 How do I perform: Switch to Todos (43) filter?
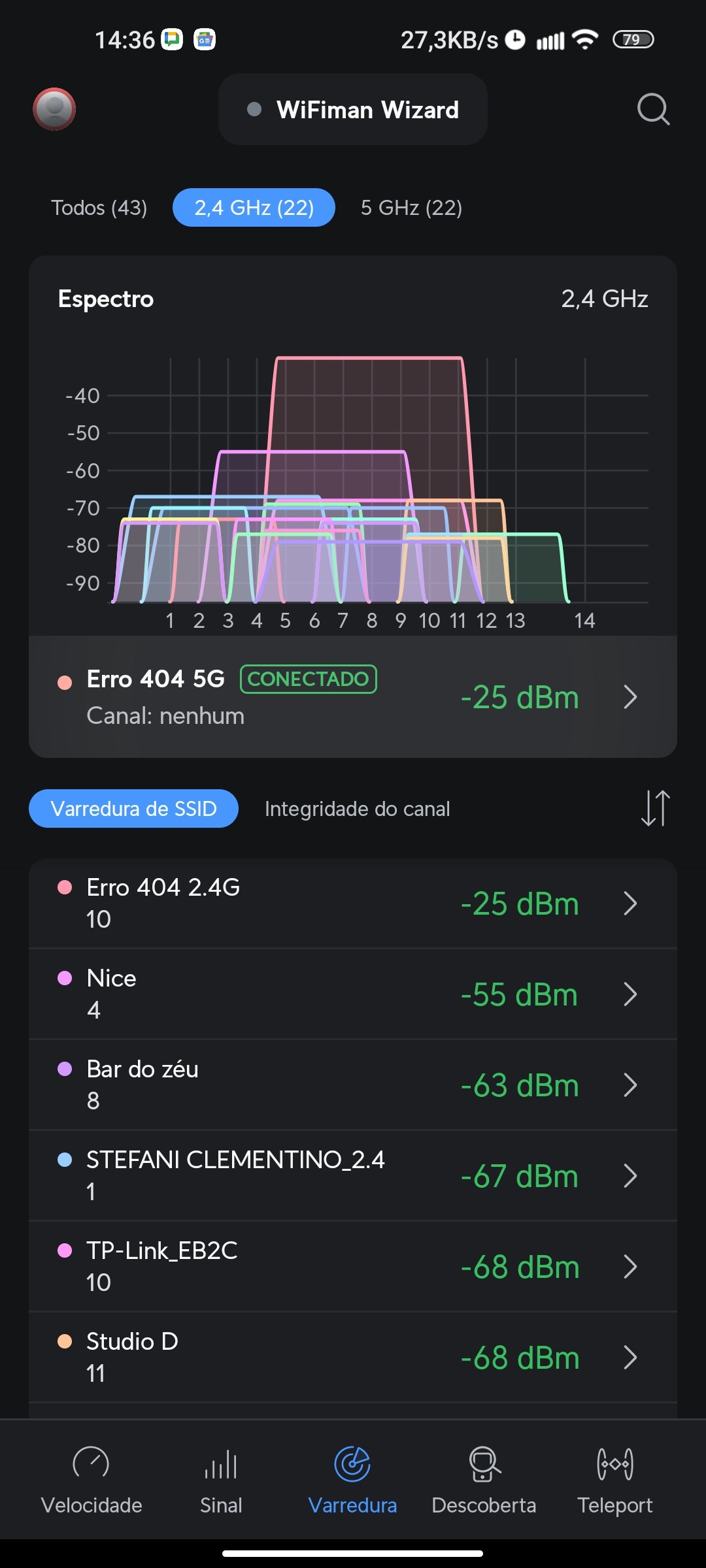point(99,208)
